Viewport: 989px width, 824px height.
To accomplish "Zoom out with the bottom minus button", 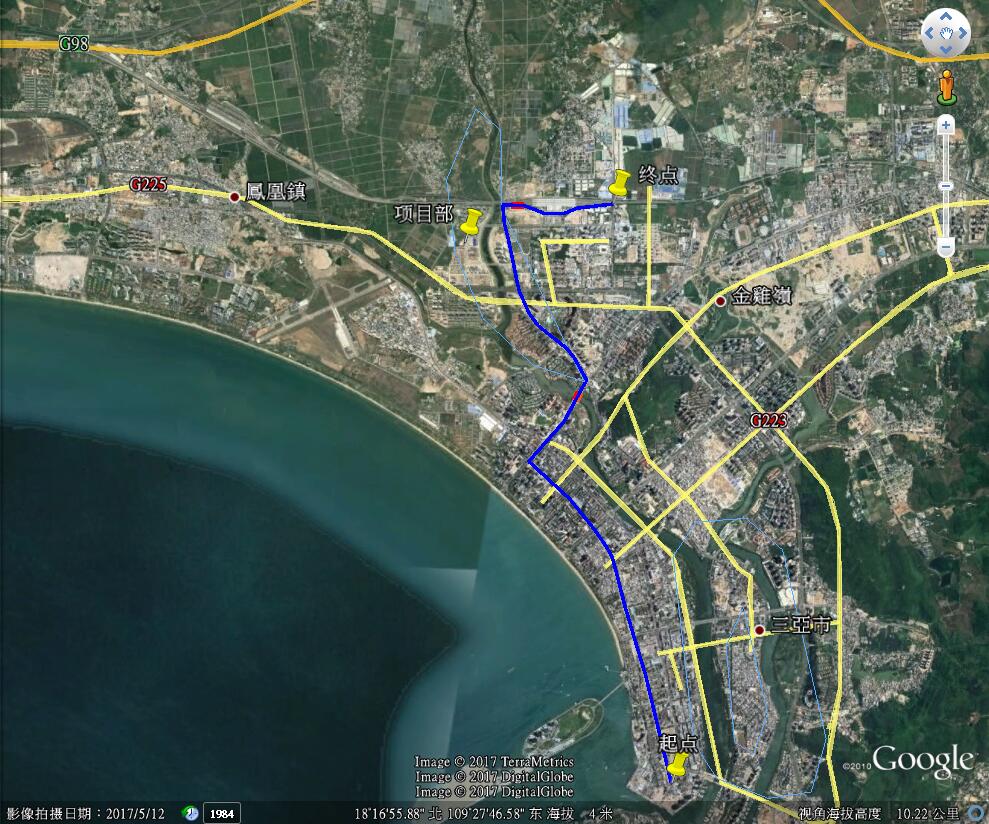I will (946, 247).
